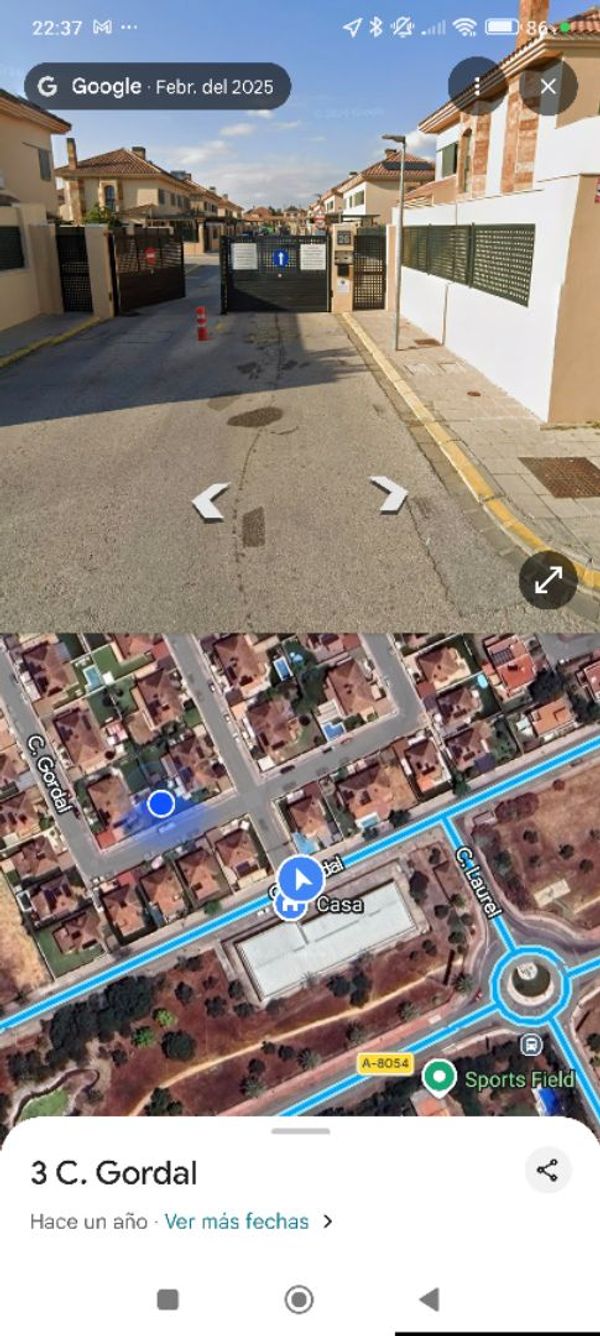
Task: Share the 3 C. Gordal location
Action: click(x=547, y=1170)
